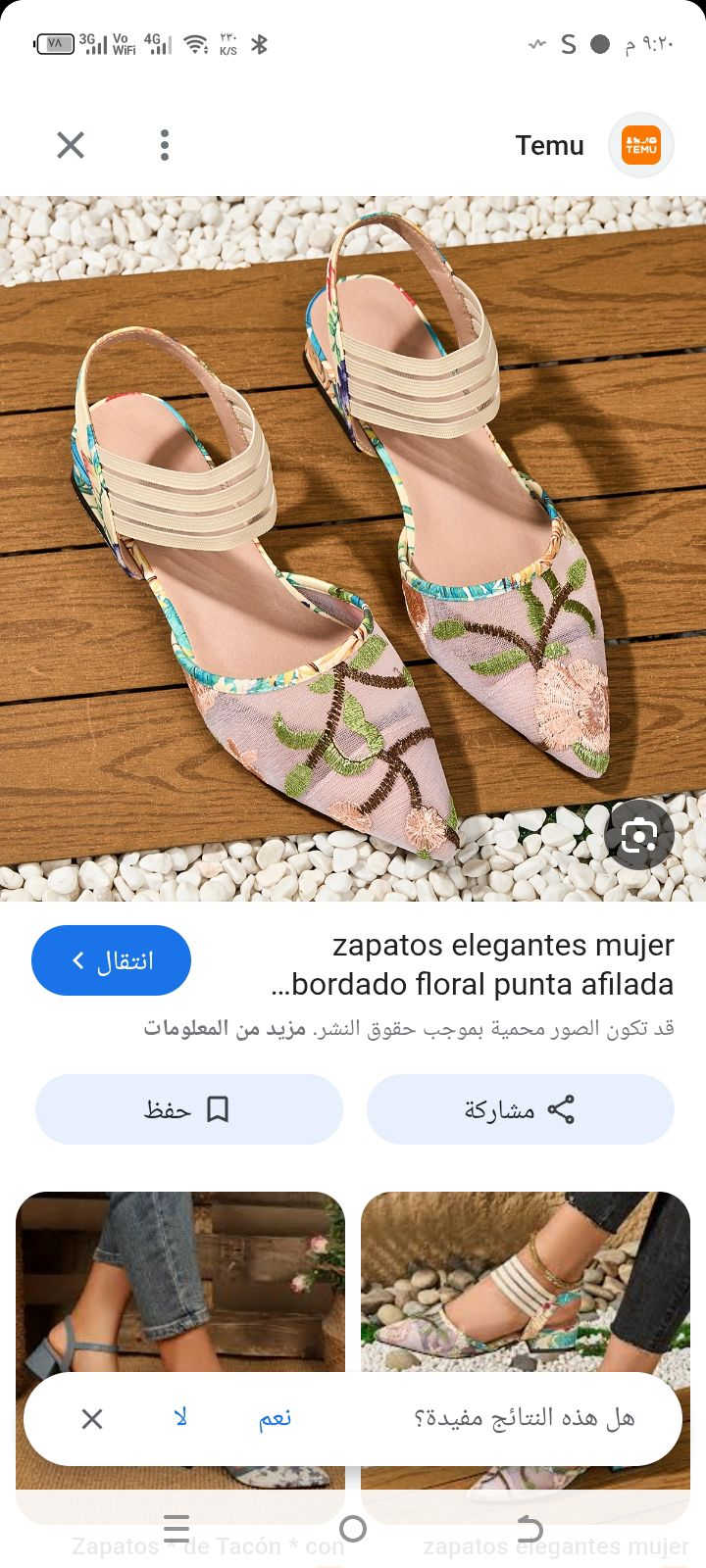Screen dimensions: 706x1568
Task: Close the image viewer with the X
Action: coord(71,145)
